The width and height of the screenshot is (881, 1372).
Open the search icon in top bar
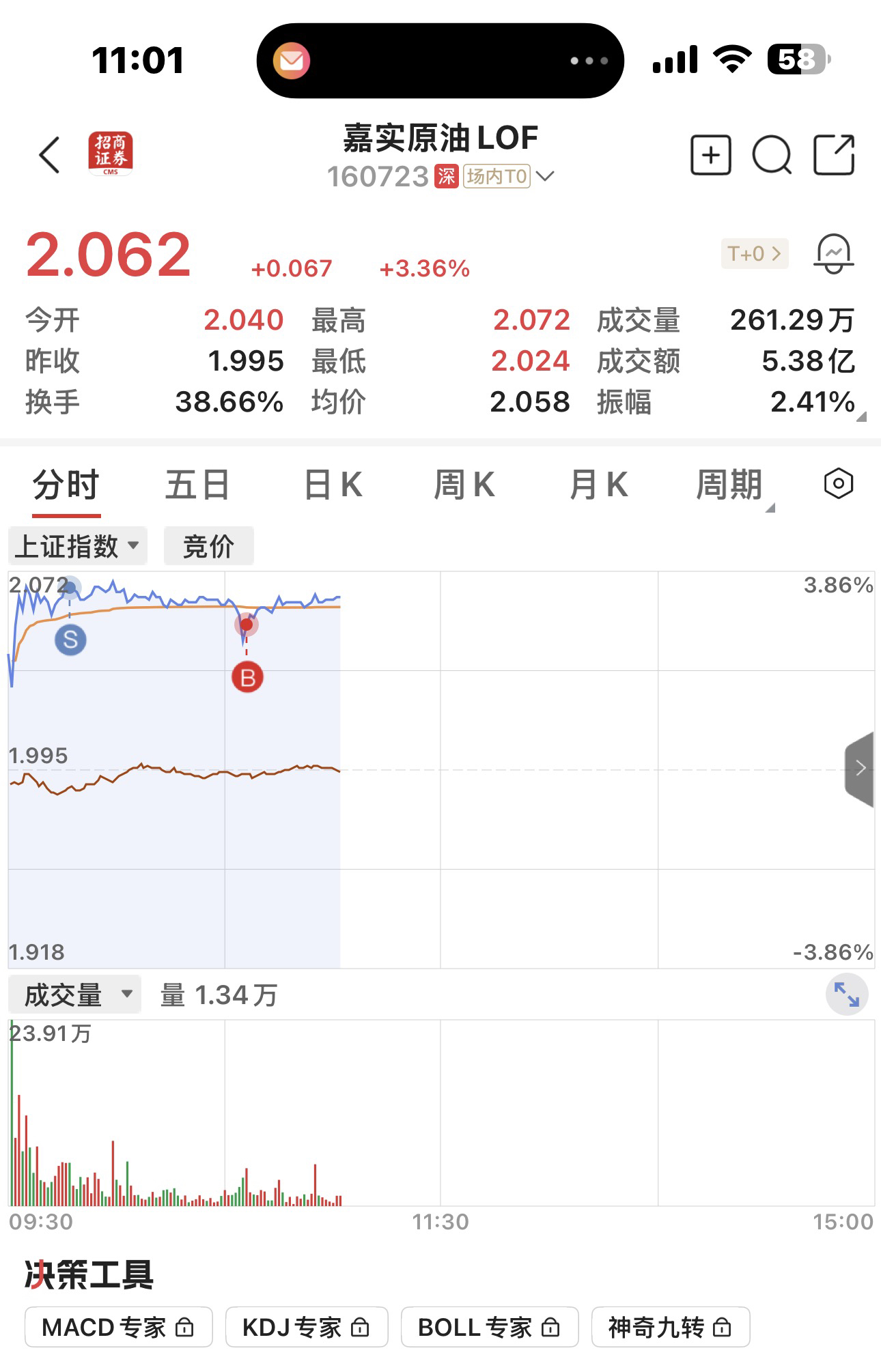click(x=772, y=156)
